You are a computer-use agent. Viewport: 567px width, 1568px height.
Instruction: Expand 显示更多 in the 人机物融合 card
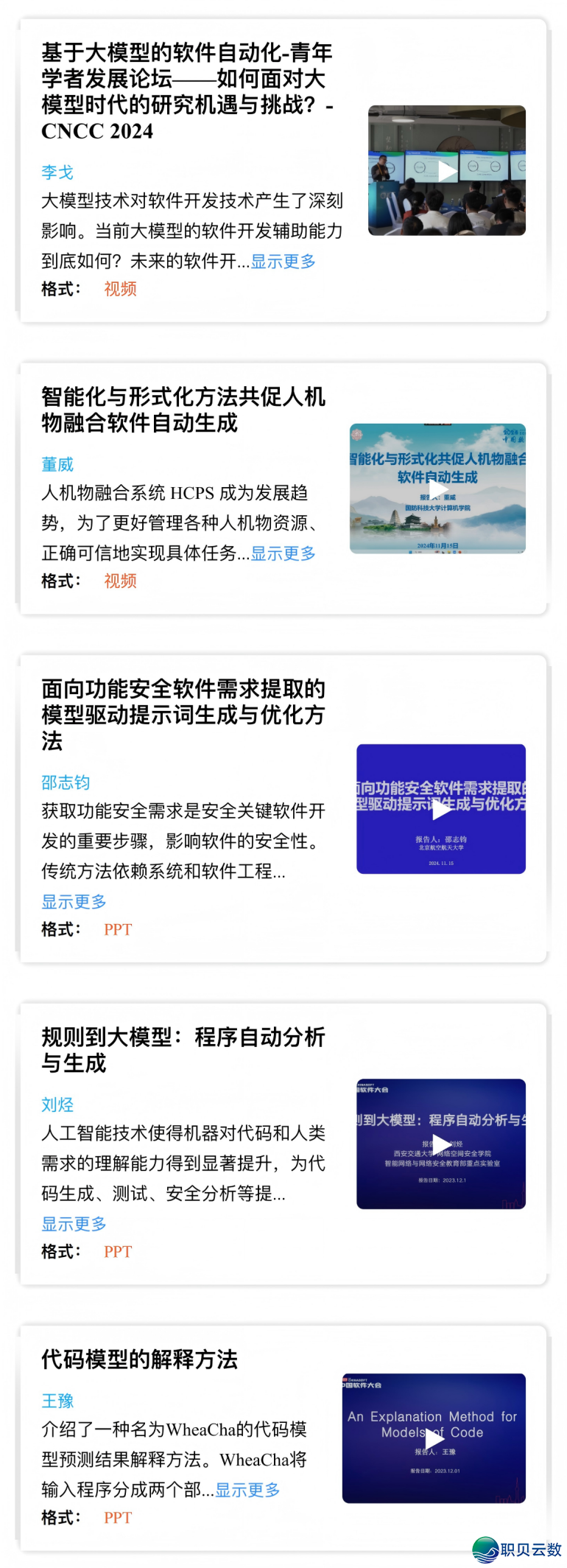pos(283,553)
